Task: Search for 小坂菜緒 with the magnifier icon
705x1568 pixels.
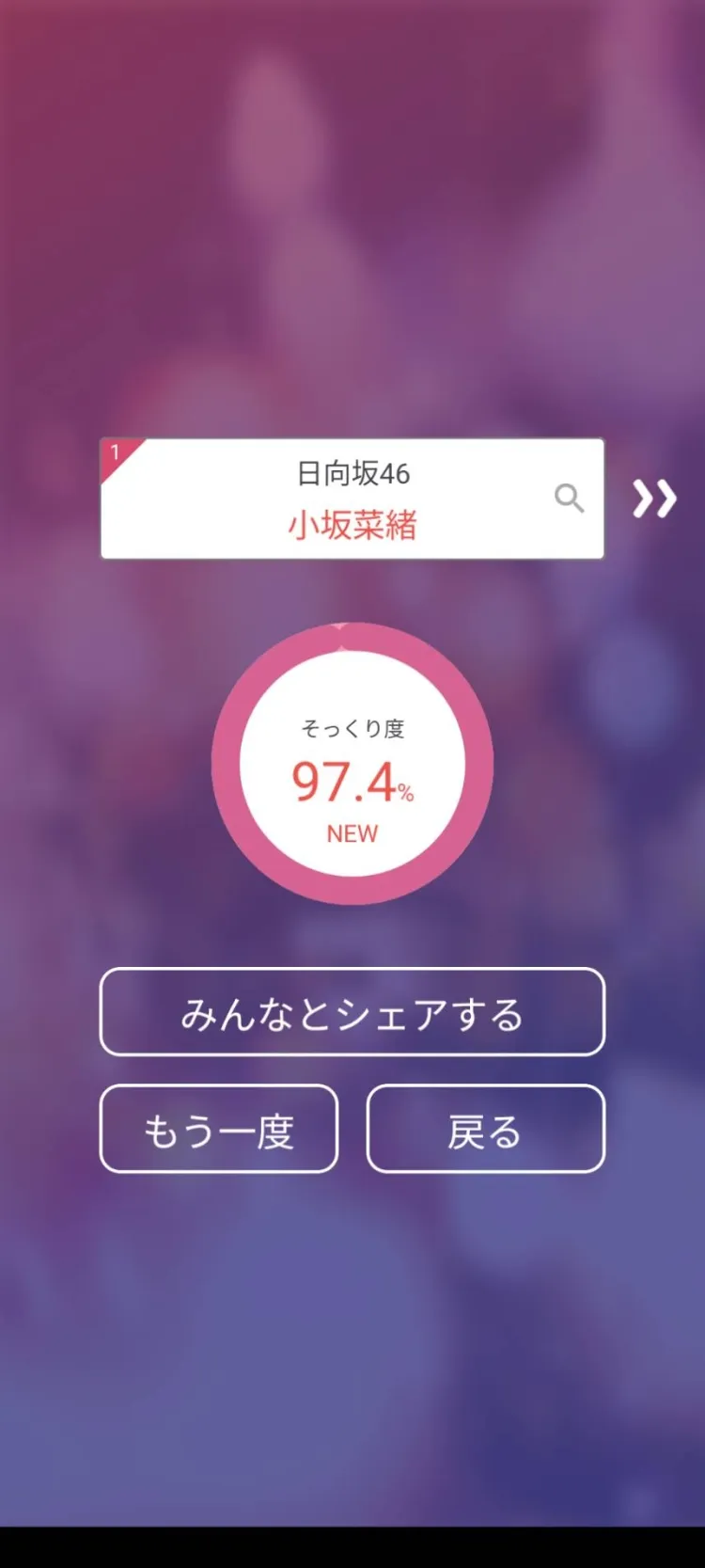Action: (x=569, y=498)
